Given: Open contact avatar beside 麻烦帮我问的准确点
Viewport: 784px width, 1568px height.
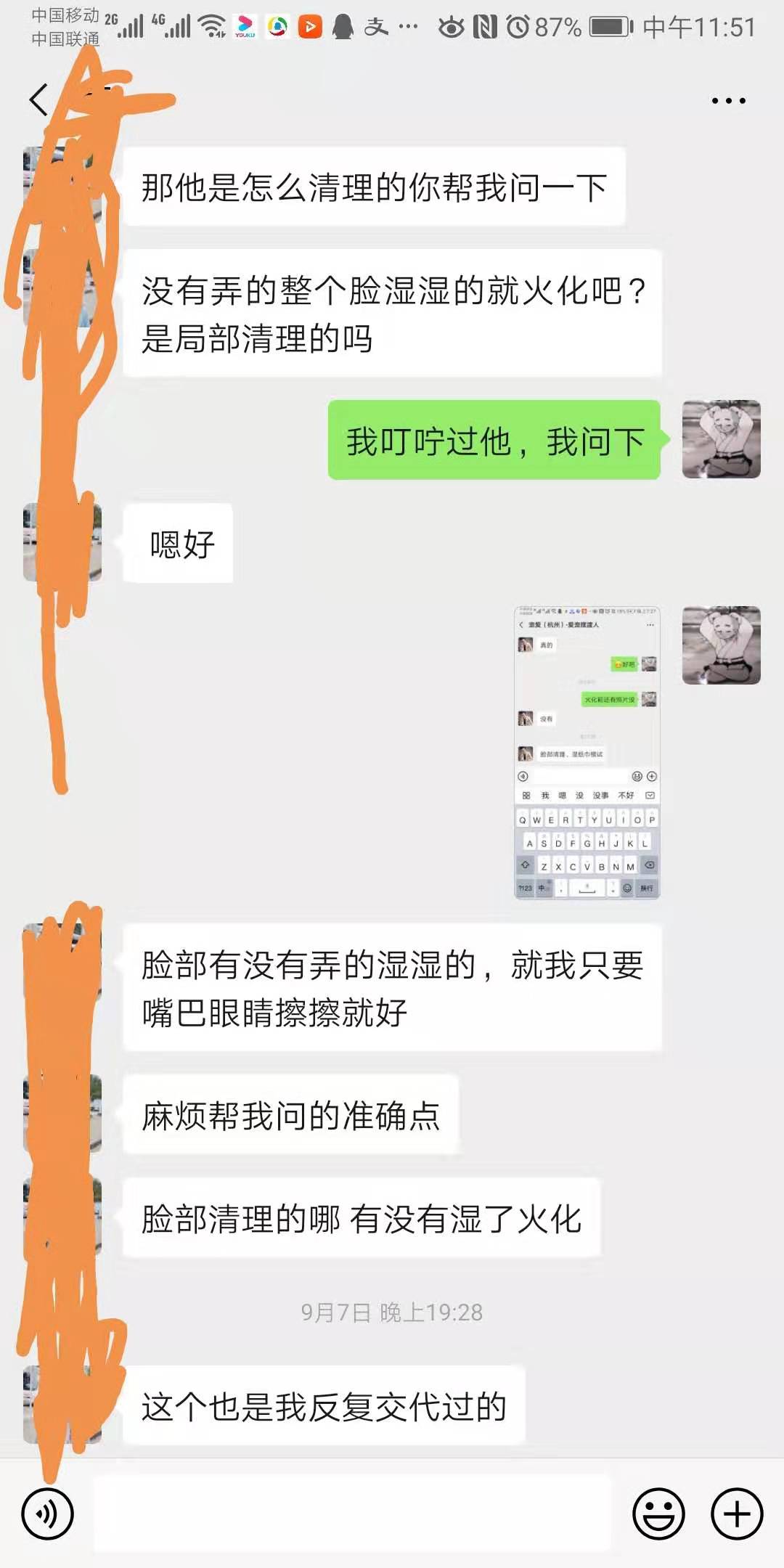Looking at the screenshot, I should click(x=62, y=1114).
